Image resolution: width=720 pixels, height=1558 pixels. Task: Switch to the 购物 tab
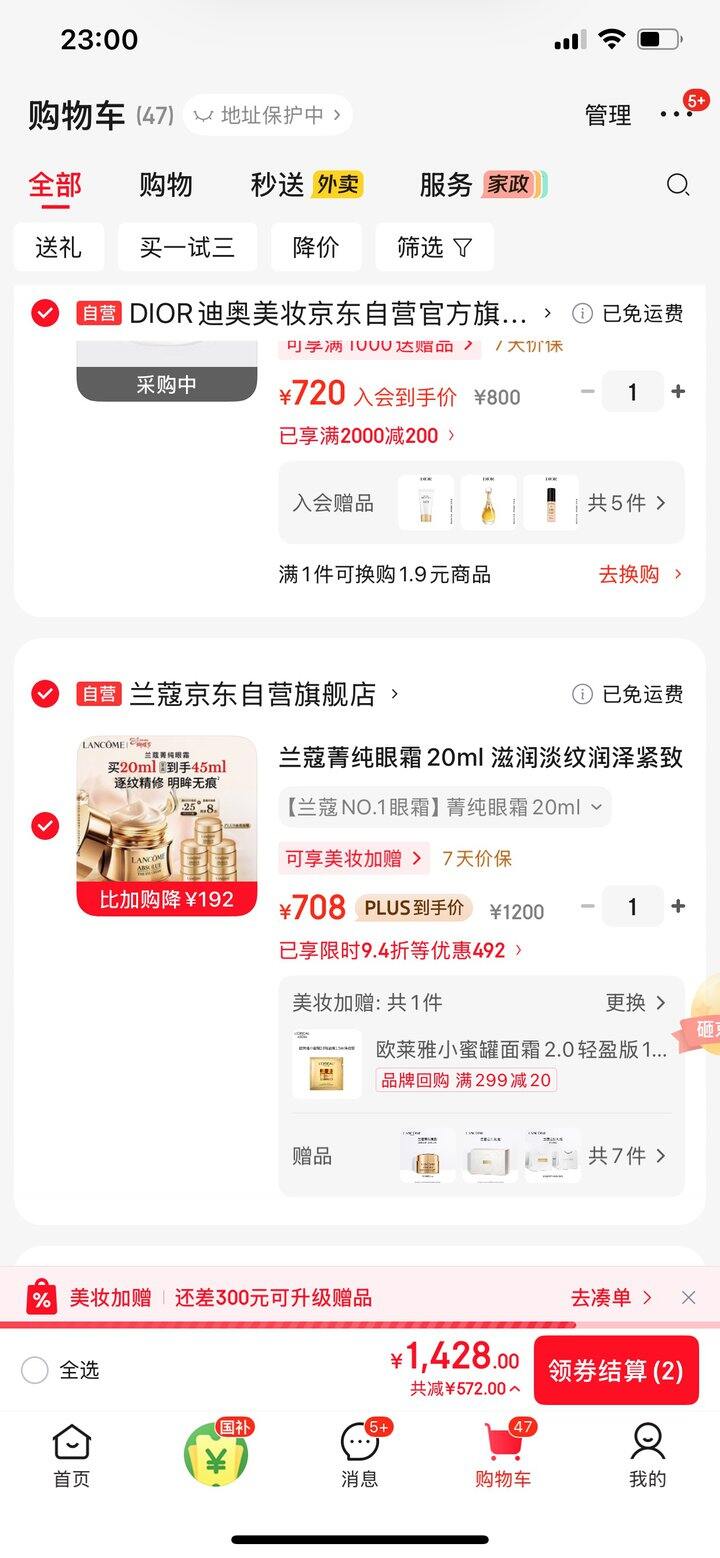coord(166,185)
